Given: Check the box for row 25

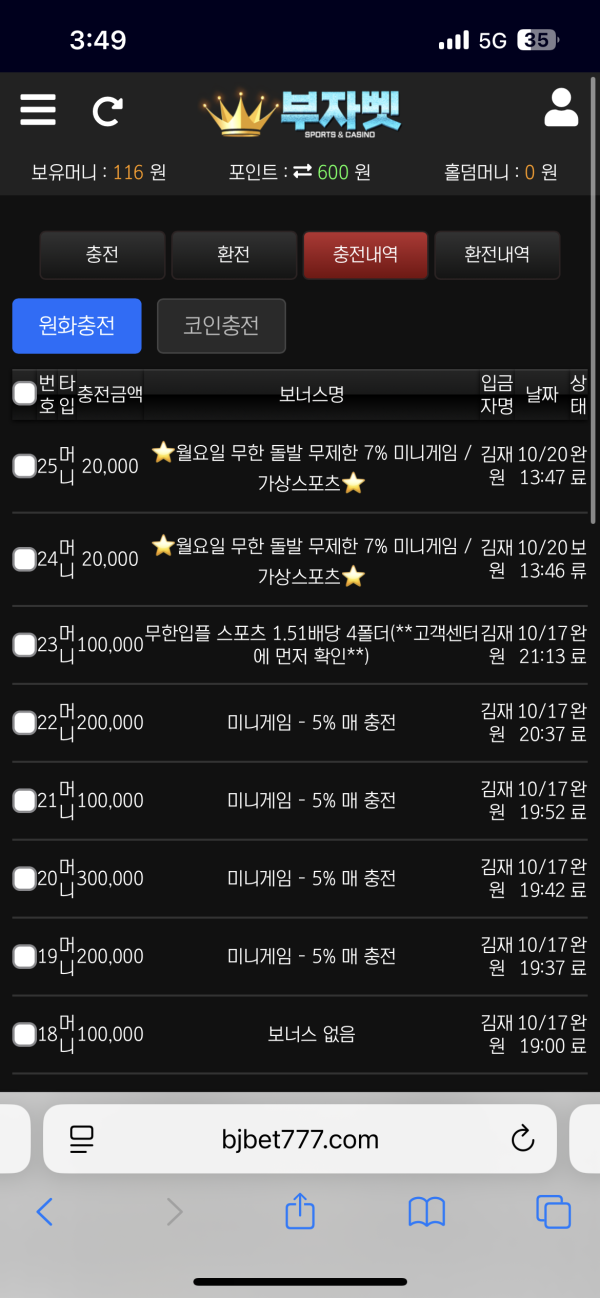Looking at the screenshot, I should coord(24,466).
